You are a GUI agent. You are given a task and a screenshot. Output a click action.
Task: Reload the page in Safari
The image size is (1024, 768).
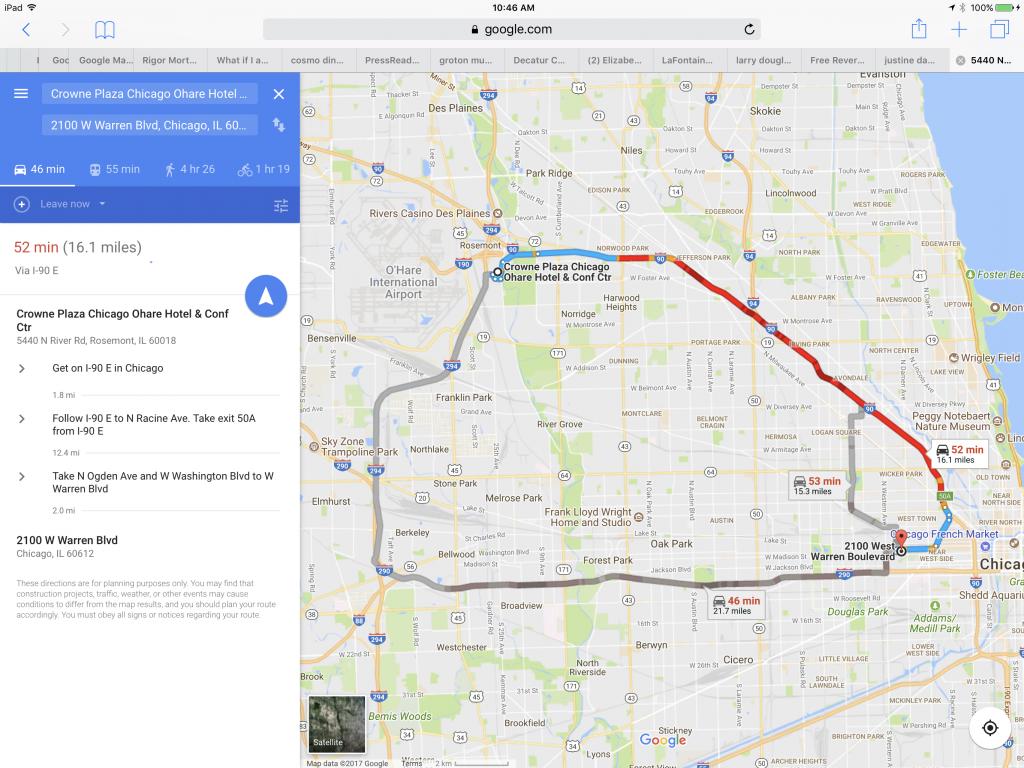pos(749,30)
